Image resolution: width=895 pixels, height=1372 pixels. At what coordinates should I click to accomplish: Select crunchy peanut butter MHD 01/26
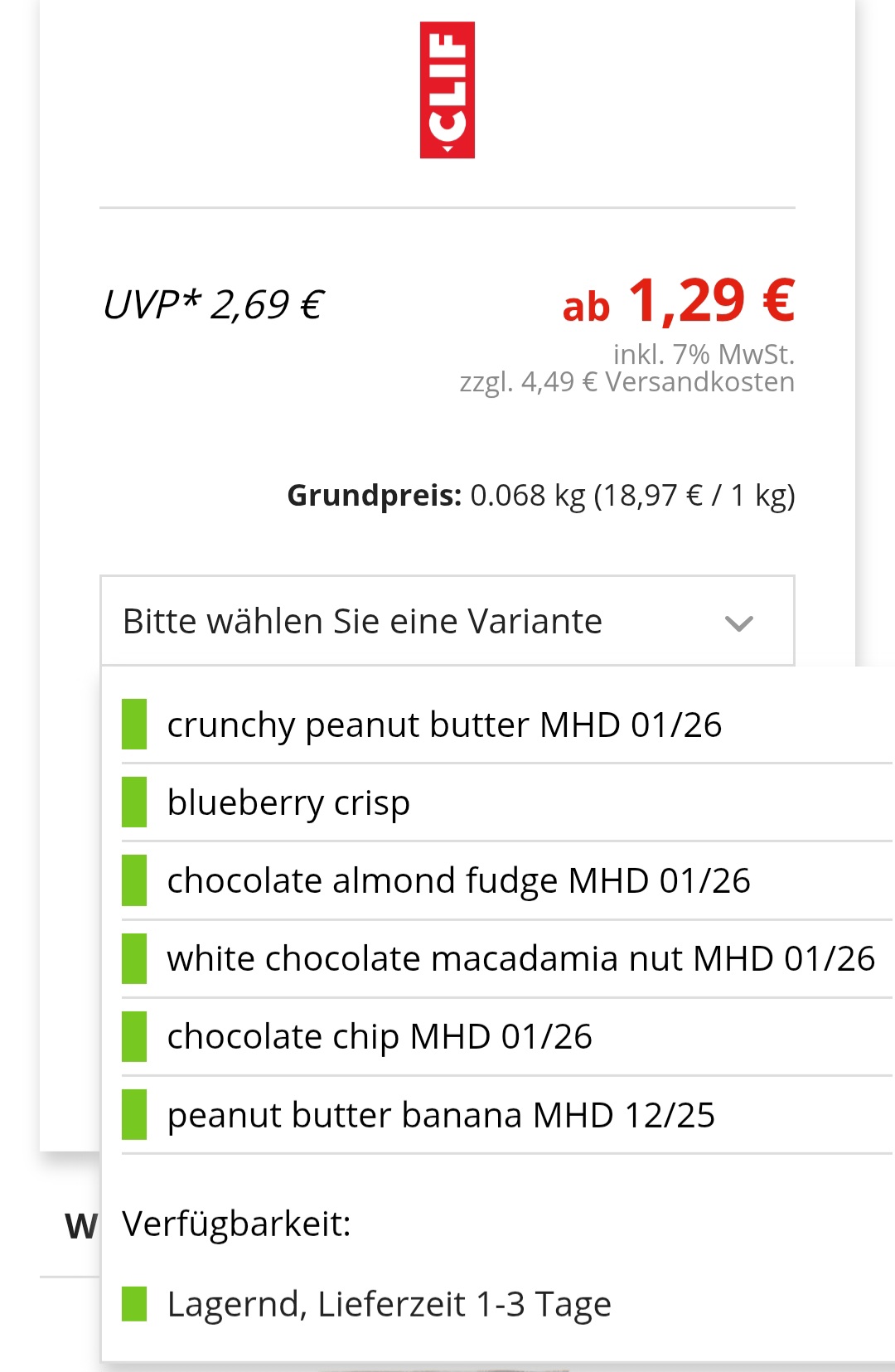coord(444,725)
